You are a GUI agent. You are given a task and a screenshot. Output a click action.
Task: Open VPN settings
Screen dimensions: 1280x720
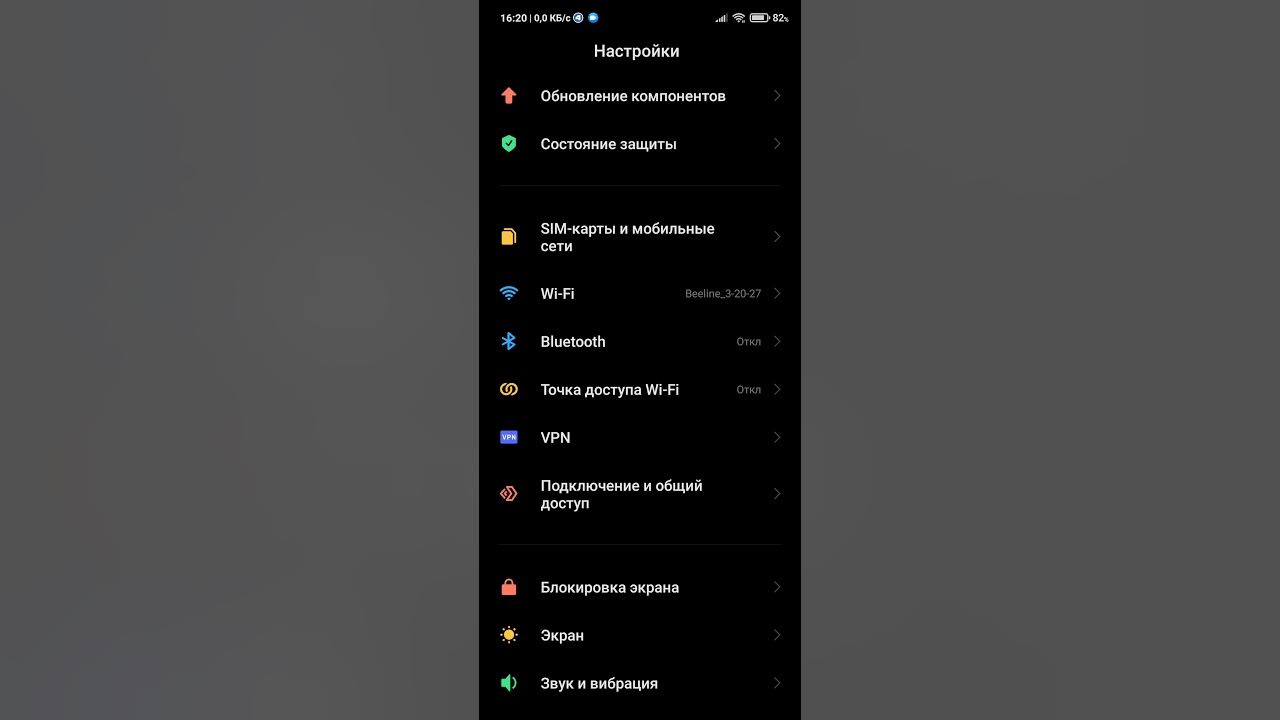640,438
